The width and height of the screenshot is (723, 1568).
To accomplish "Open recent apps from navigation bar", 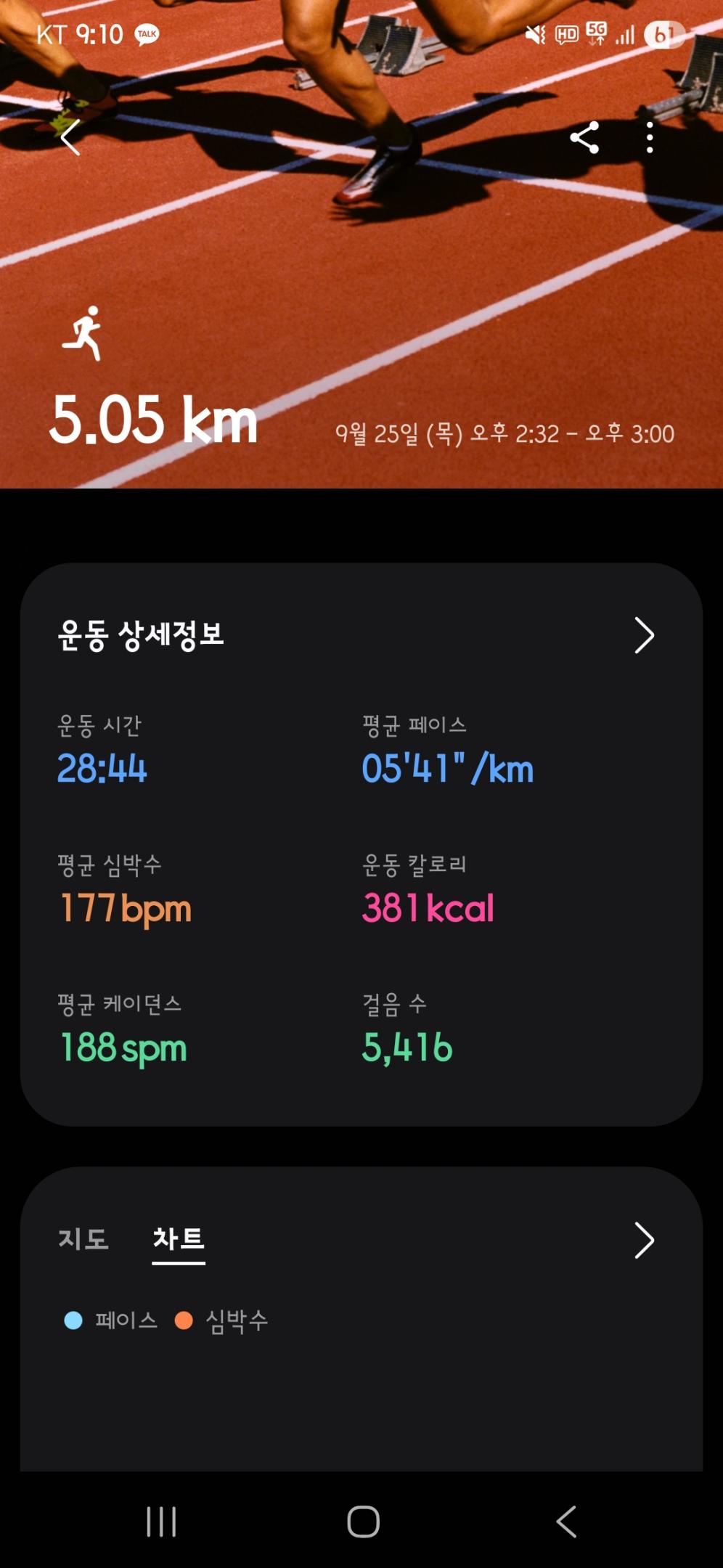I will coord(161,1522).
